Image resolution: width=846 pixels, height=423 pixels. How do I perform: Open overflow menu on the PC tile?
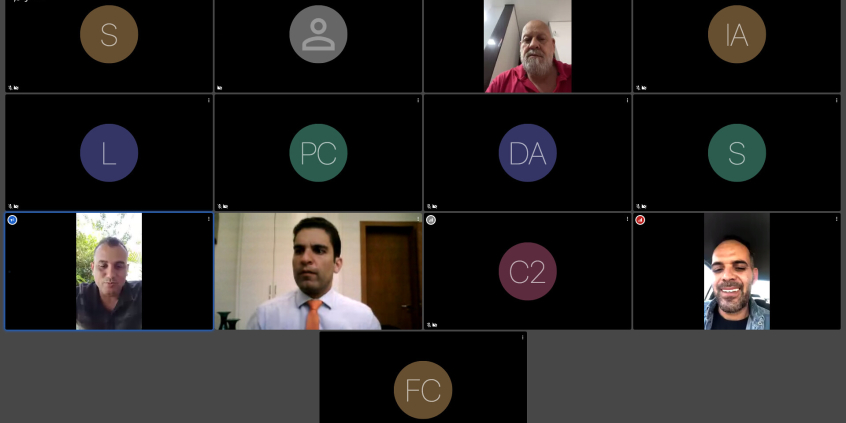[x=418, y=100]
